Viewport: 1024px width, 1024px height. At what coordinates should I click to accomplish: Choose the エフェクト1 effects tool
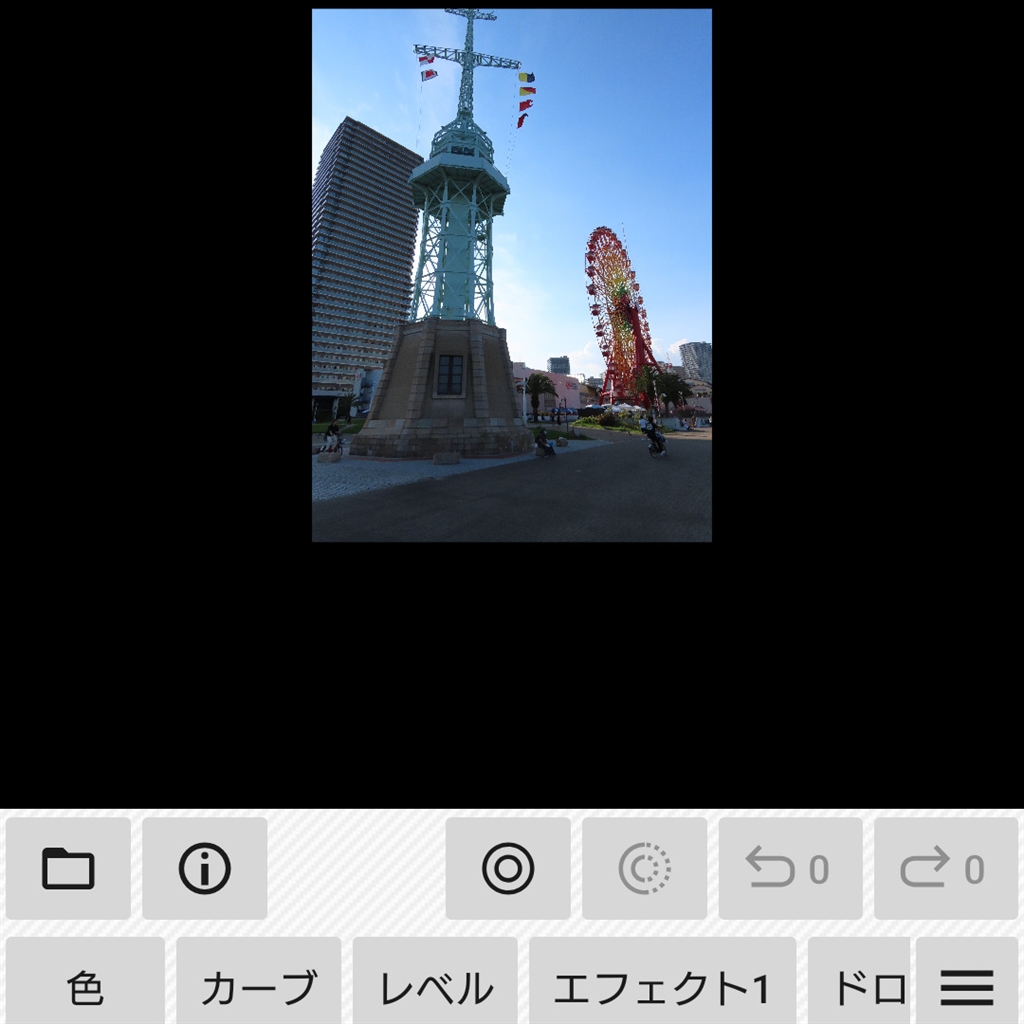(x=662, y=986)
